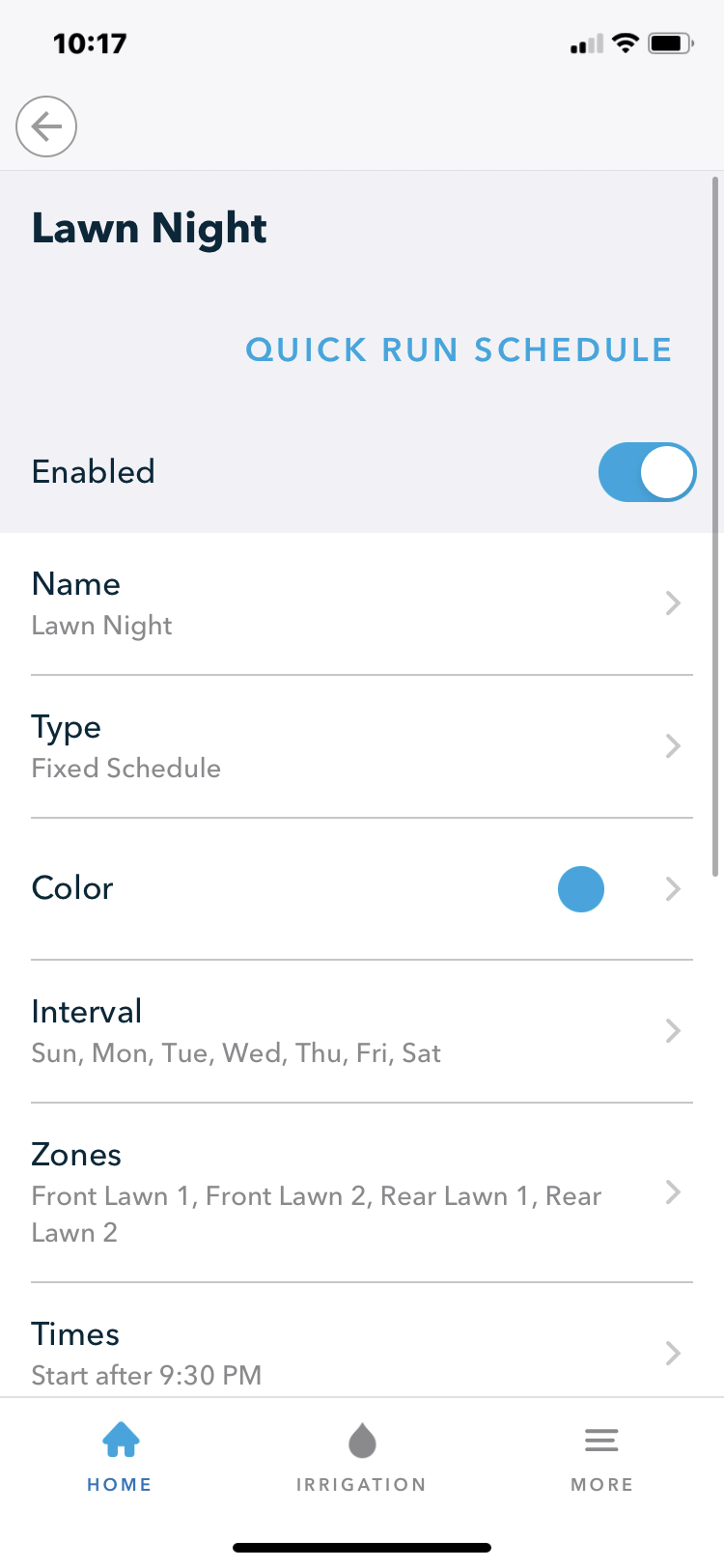This screenshot has width=724, height=1568.
Task: Change the schedule Color
Action: (362, 889)
